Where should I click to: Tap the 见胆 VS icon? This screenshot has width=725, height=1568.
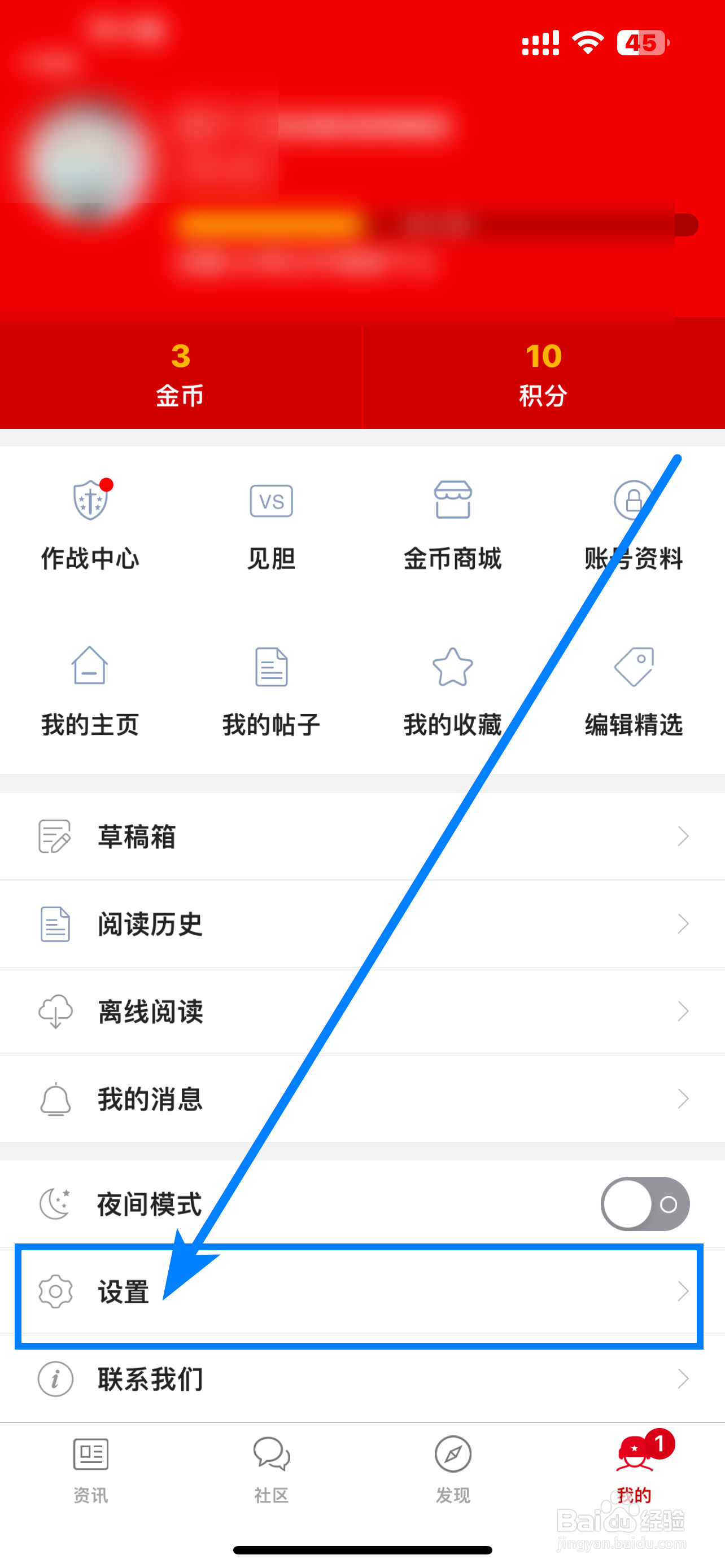272,500
